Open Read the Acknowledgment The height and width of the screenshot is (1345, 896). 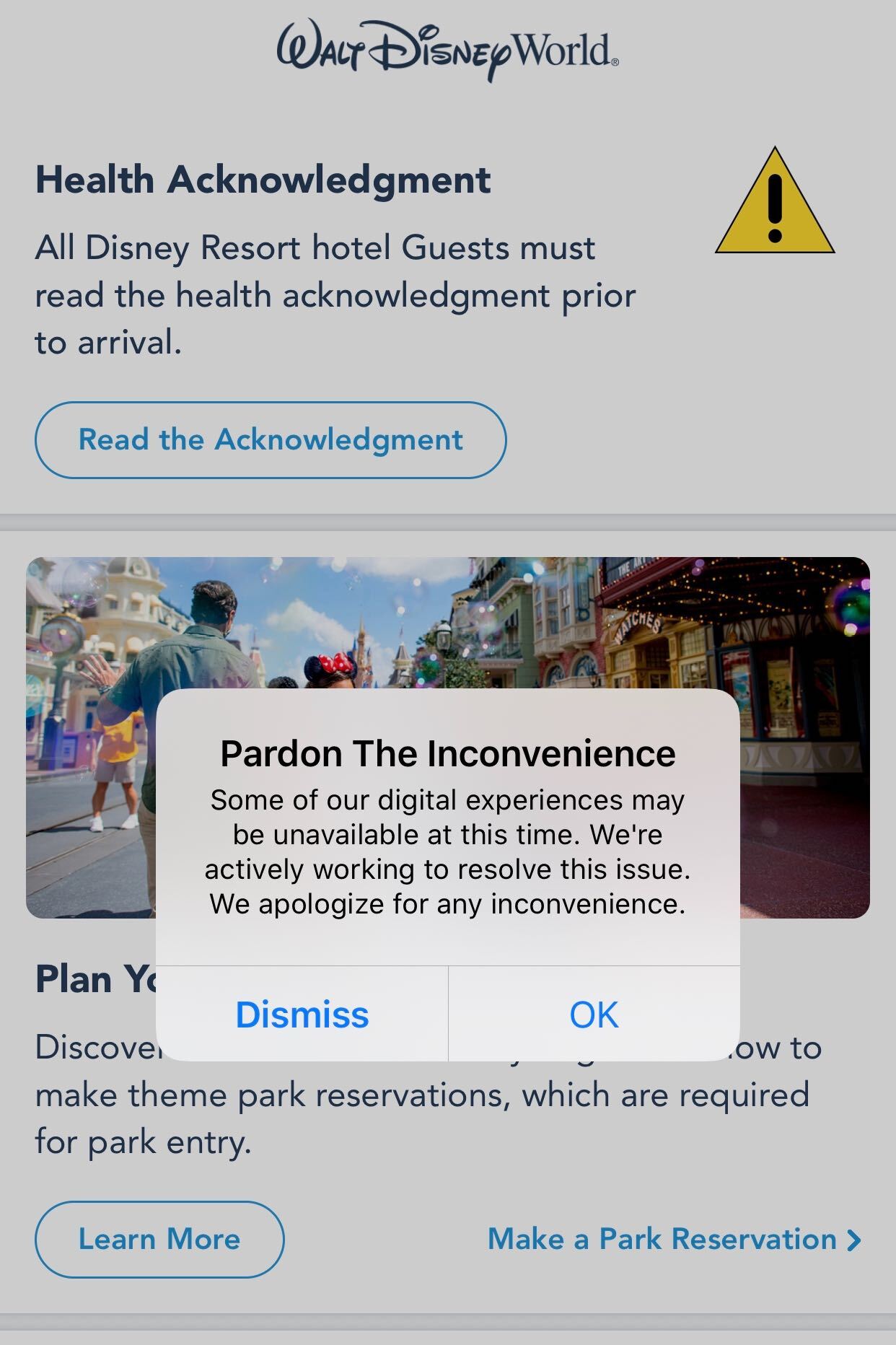click(271, 440)
